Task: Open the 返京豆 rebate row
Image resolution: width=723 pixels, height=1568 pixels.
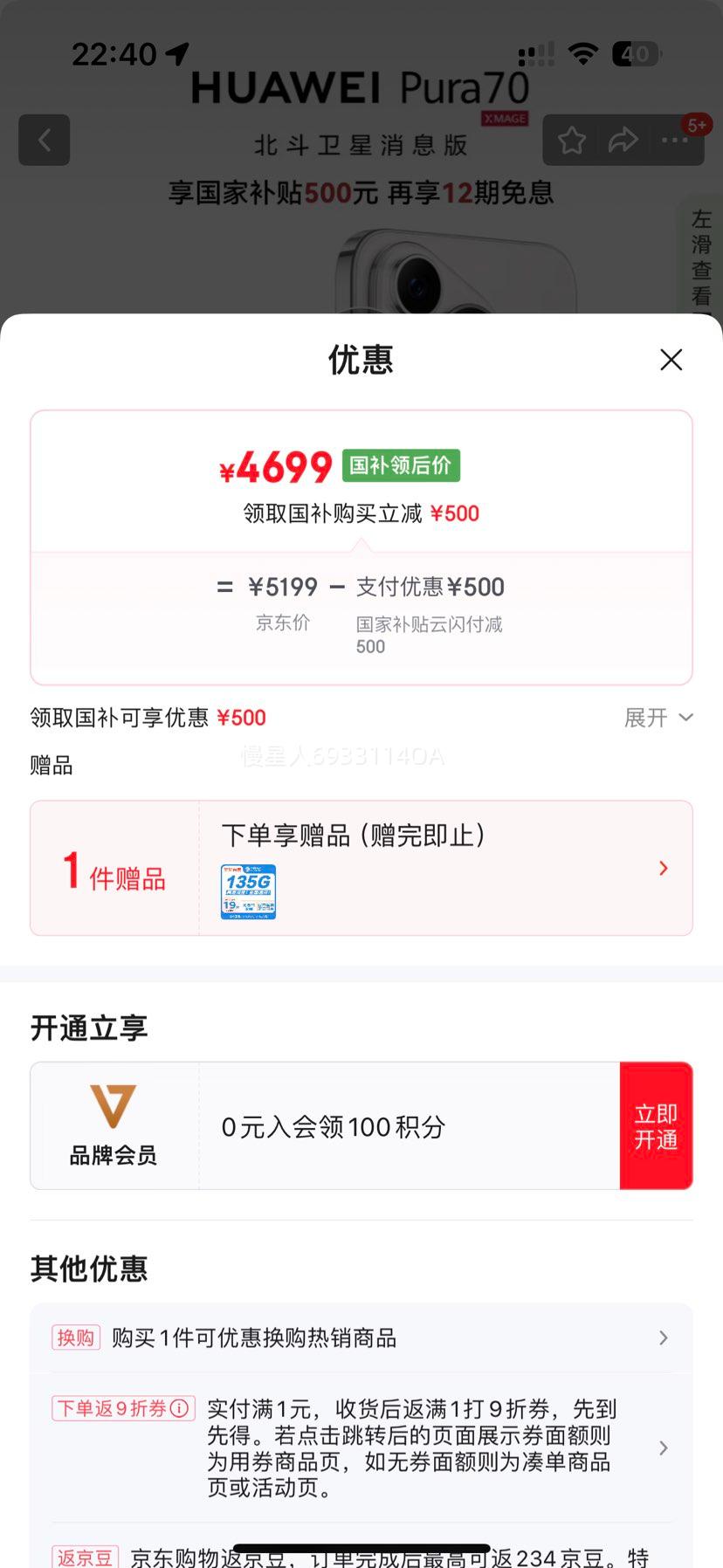Action: [x=361, y=1551]
